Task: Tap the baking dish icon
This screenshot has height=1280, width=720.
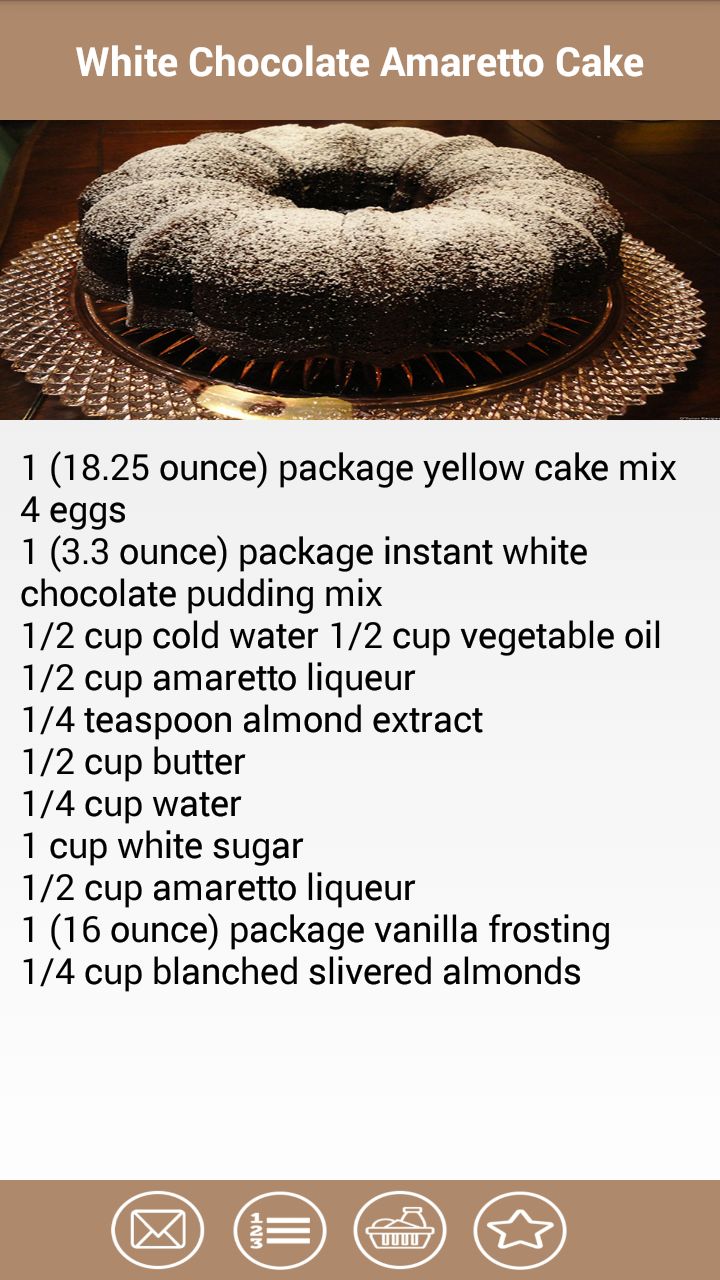Action: (x=399, y=1230)
